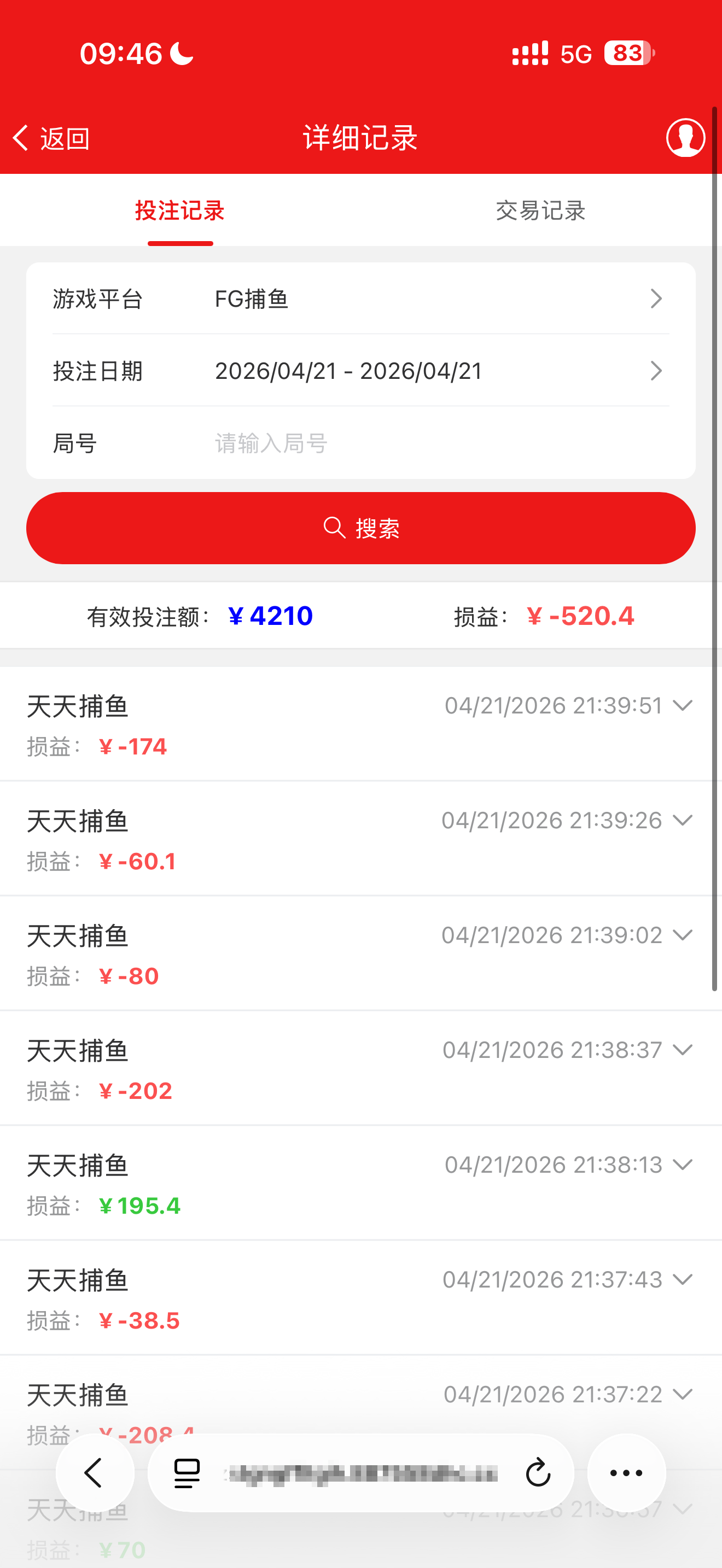Switch to the 交易记录 tab
Viewport: 722px width, 1568px height.
pyautogui.click(x=540, y=210)
